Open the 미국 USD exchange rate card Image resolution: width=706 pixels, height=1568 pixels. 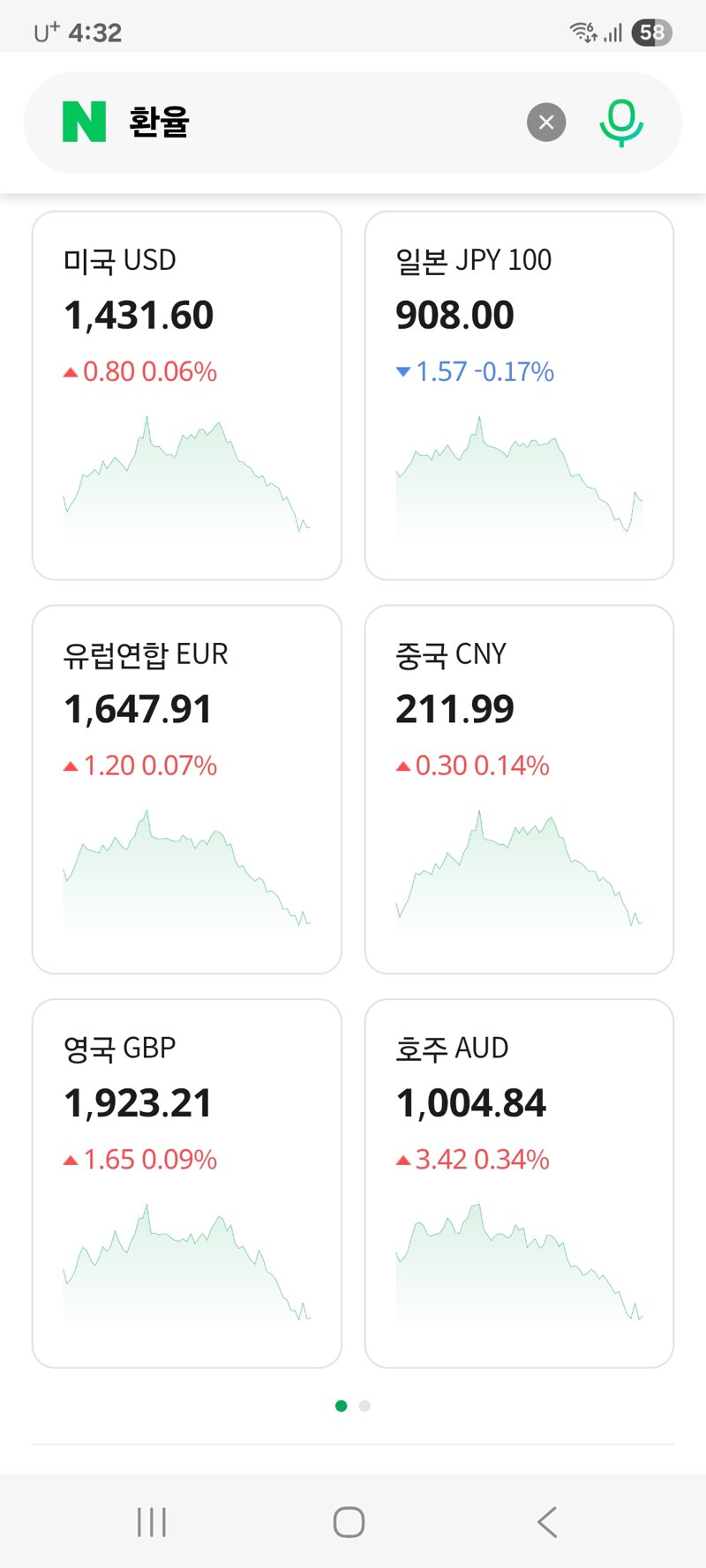187,395
